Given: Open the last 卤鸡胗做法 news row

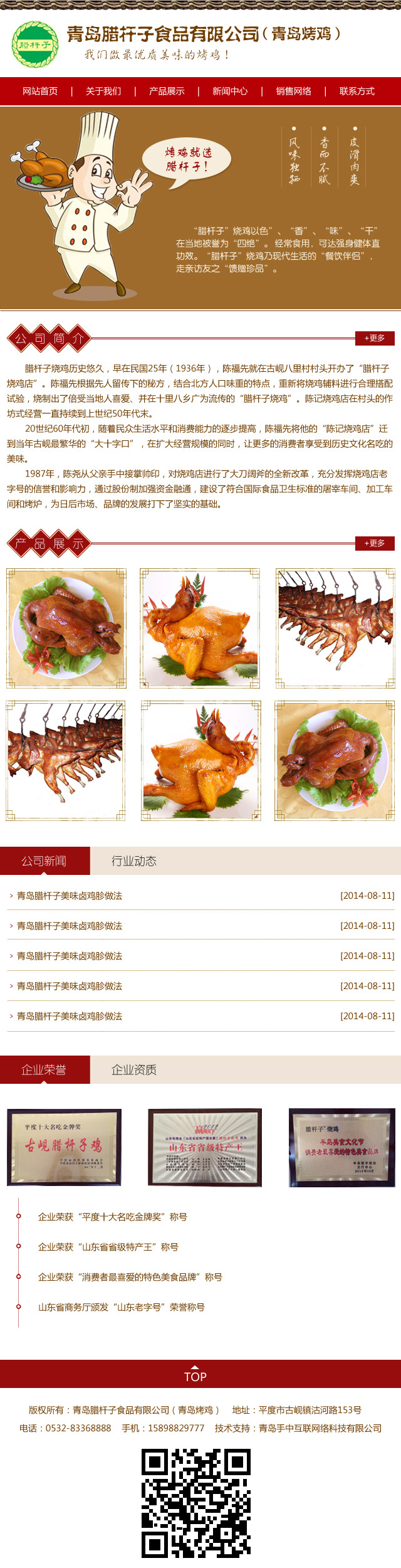Looking at the screenshot, I should (x=70, y=1017).
